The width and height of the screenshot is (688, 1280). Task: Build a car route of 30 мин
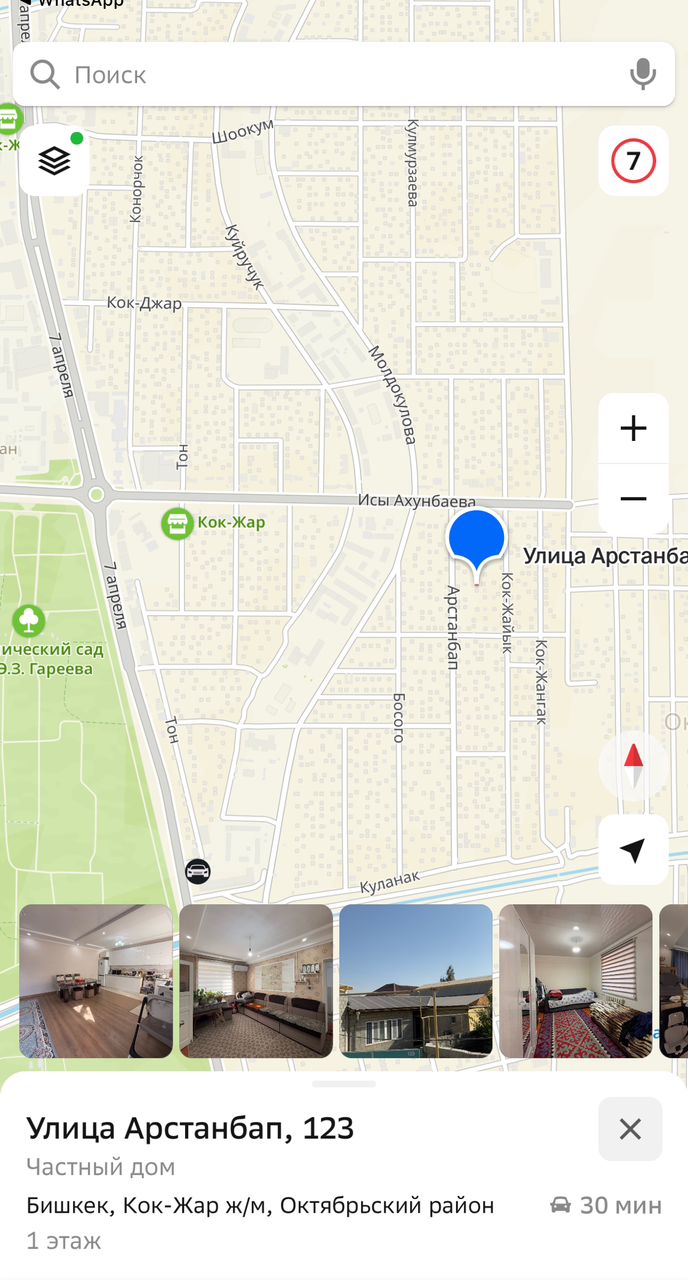point(606,1206)
